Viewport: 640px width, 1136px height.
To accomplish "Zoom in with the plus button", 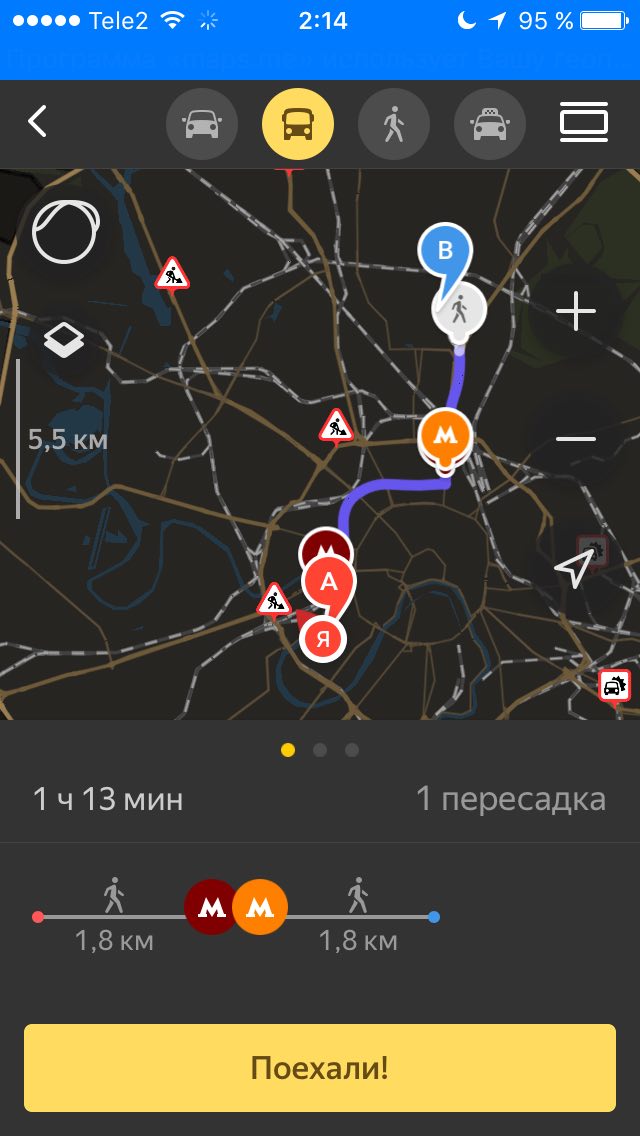I will [x=576, y=312].
